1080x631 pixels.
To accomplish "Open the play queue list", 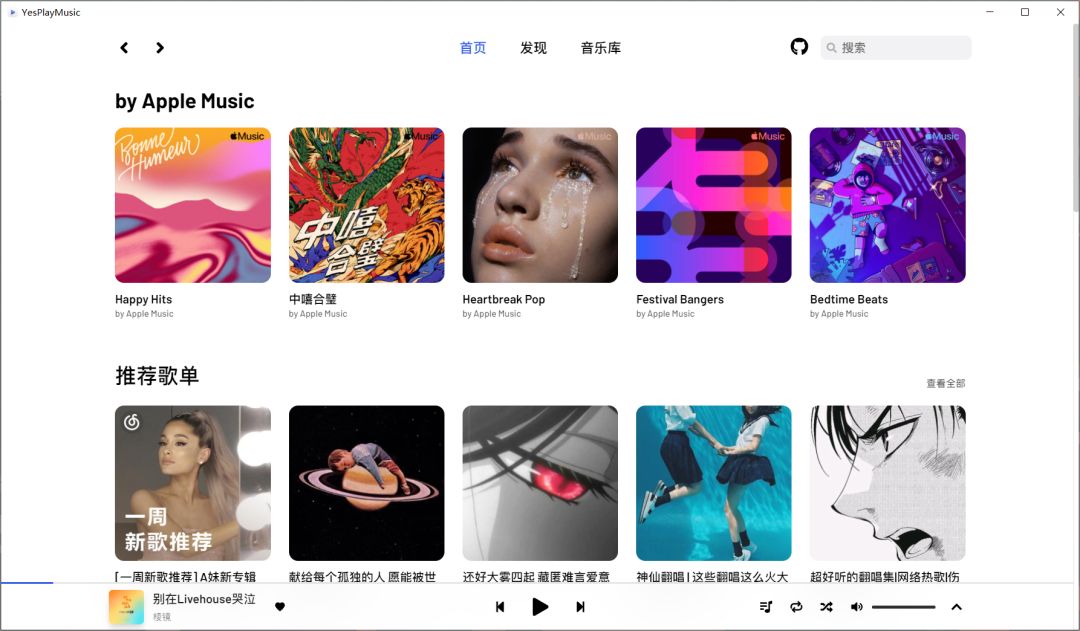I will click(x=766, y=607).
